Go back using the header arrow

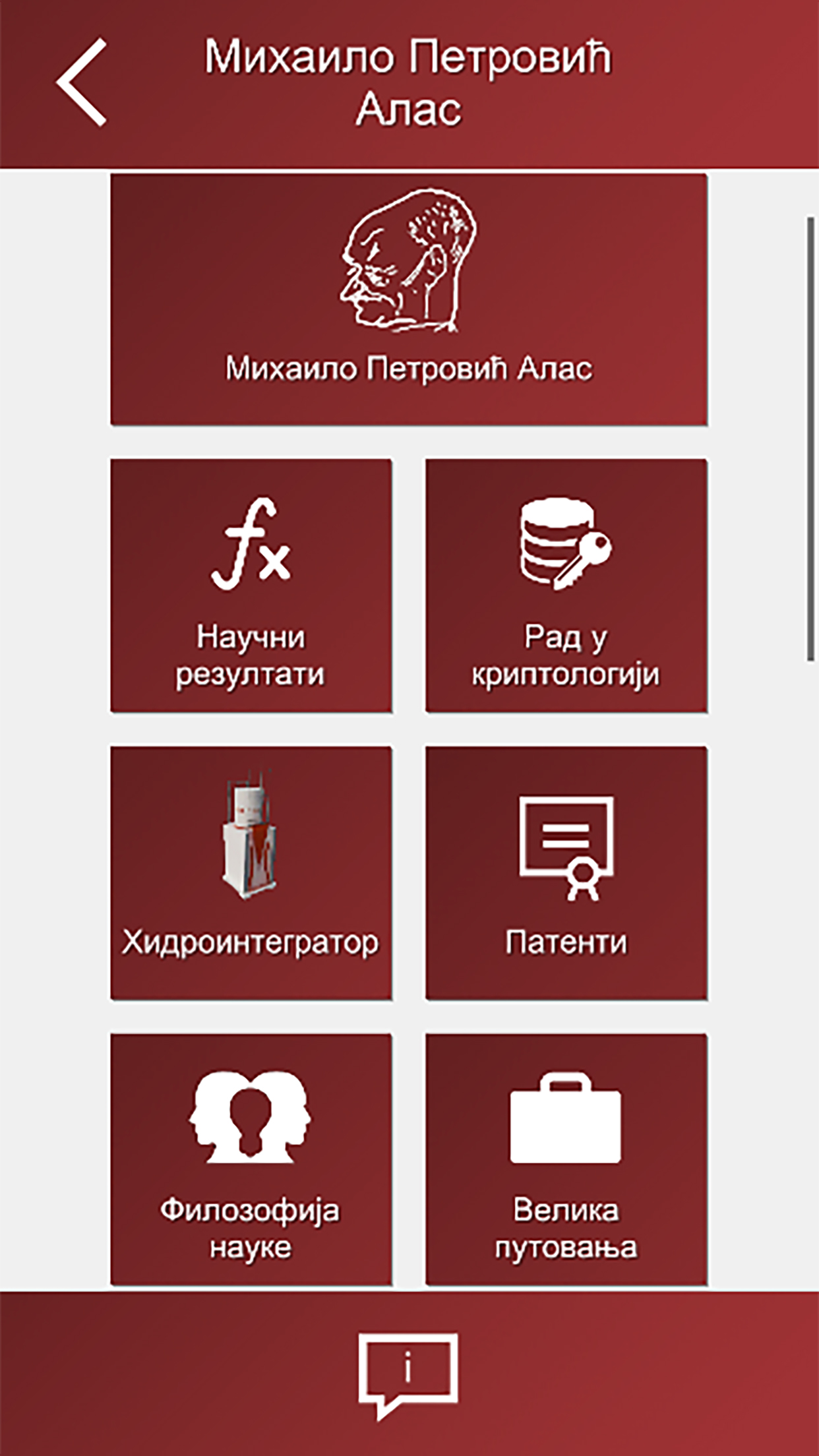[x=81, y=82]
